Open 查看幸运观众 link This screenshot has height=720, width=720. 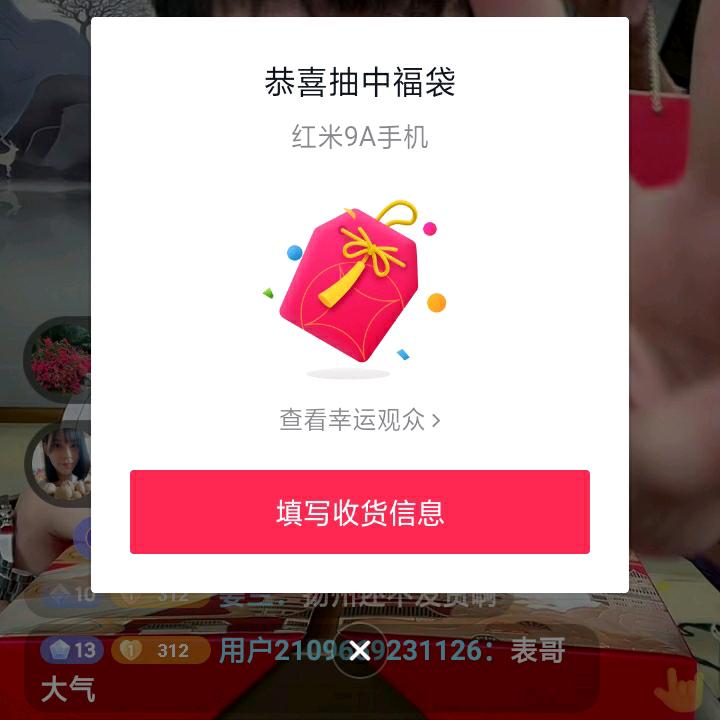coord(360,420)
